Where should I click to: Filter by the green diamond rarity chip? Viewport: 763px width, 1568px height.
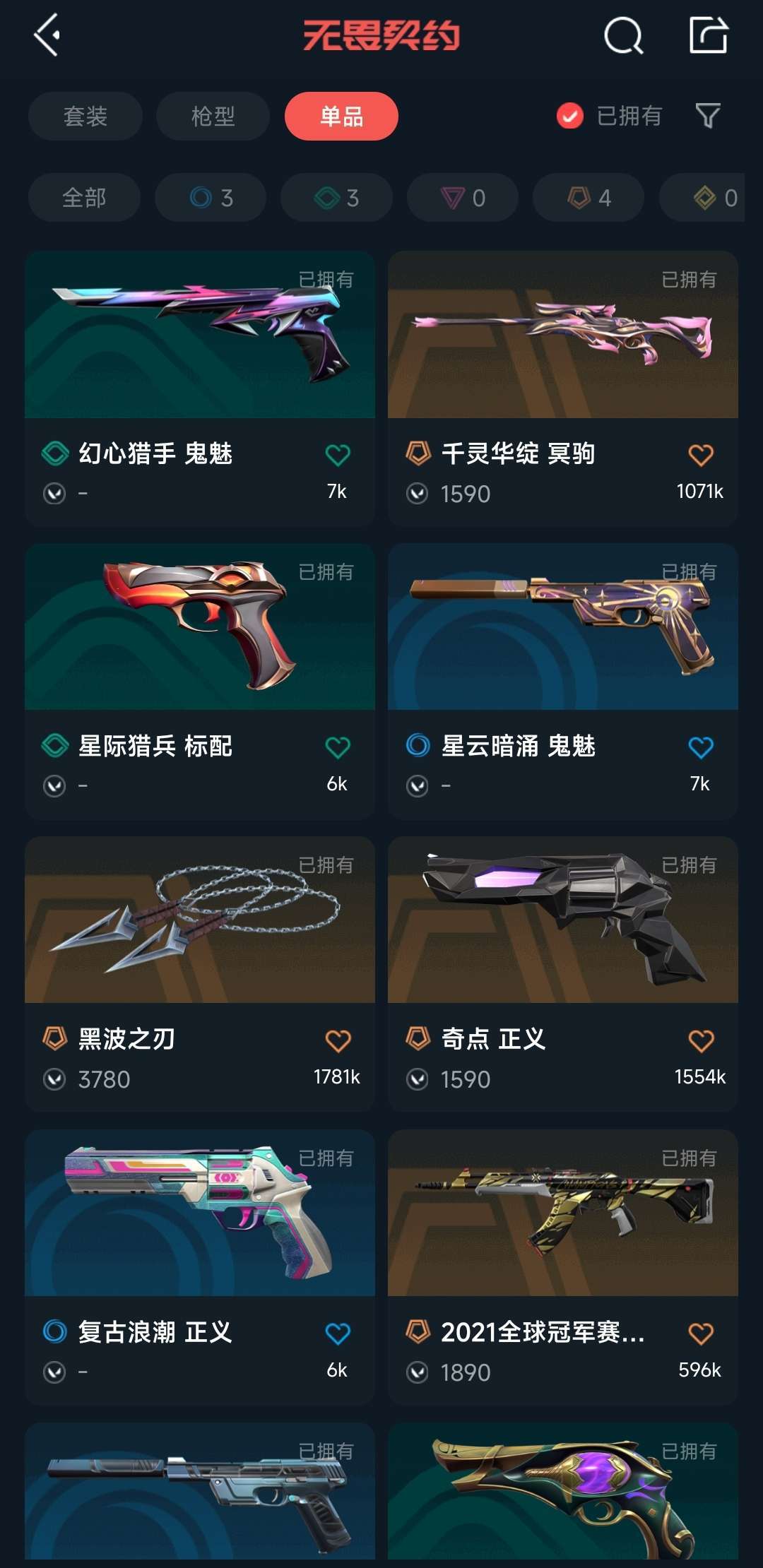336,198
